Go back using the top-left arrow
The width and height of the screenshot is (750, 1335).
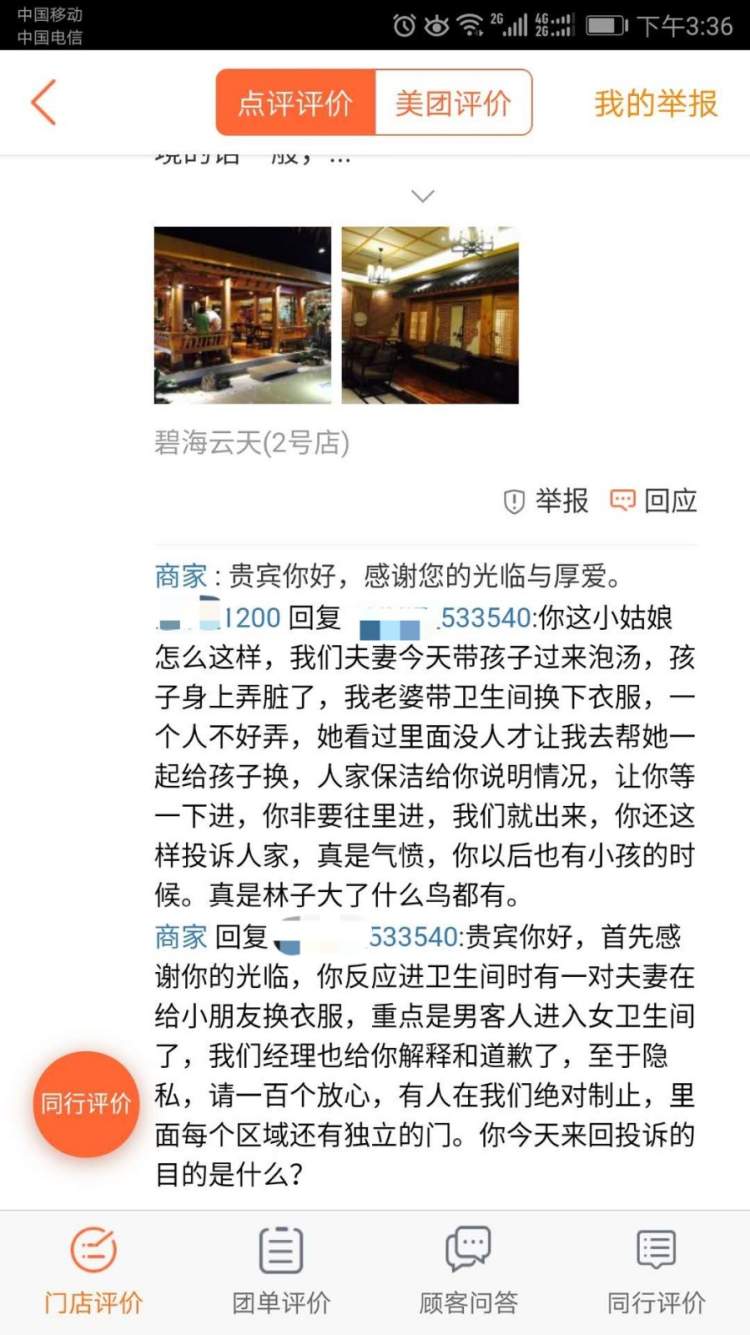click(x=44, y=103)
